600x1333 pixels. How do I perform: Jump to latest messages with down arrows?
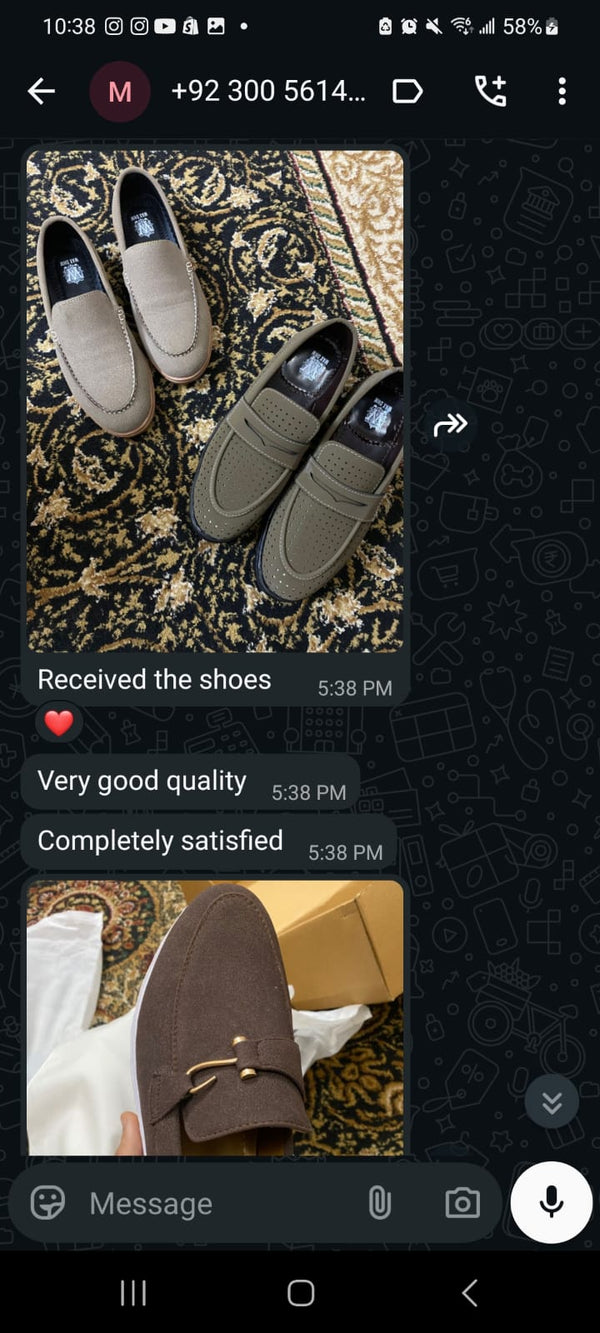(552, 1102)
